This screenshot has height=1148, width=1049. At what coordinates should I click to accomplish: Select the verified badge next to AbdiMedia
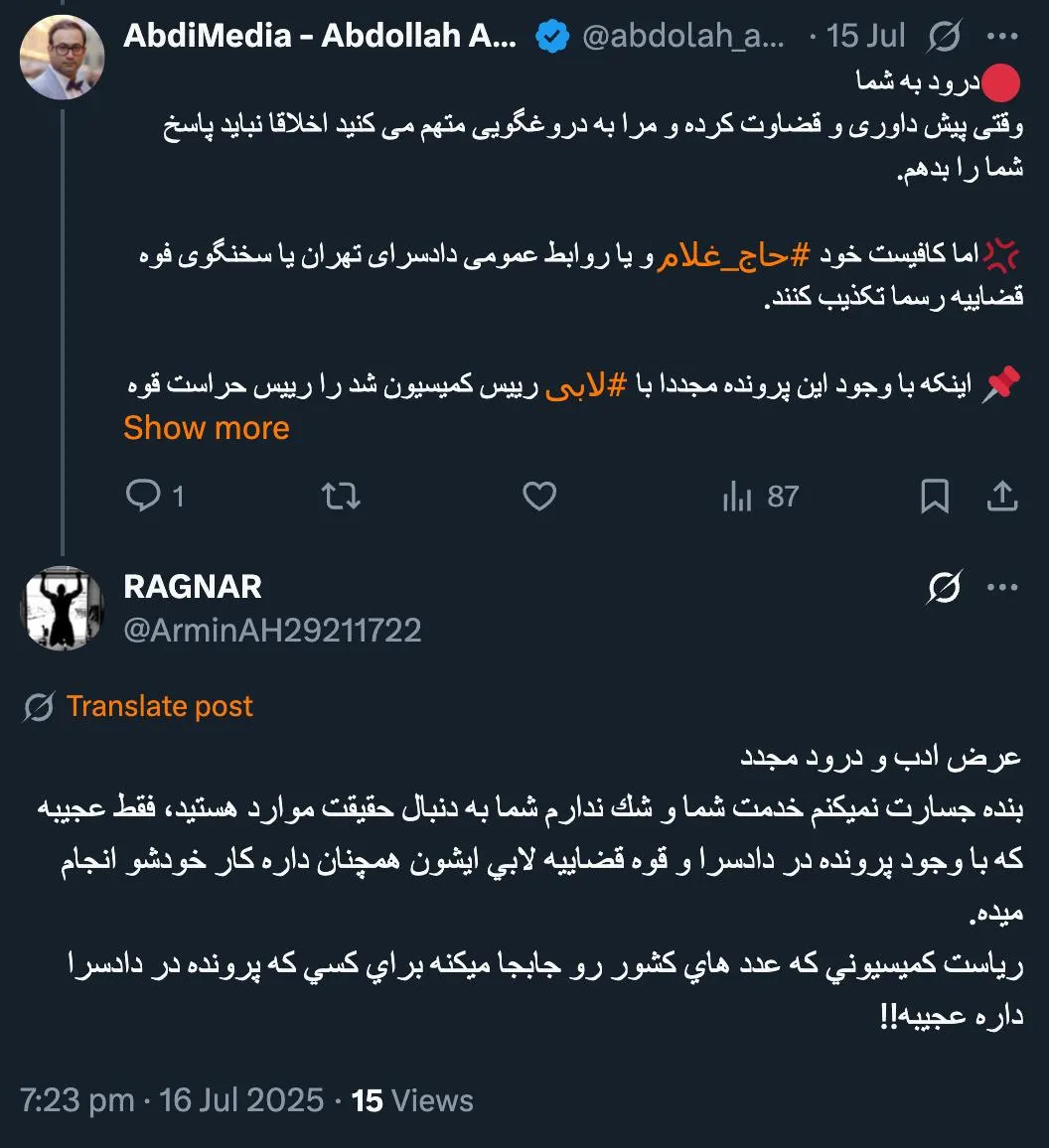click(553, 35)
